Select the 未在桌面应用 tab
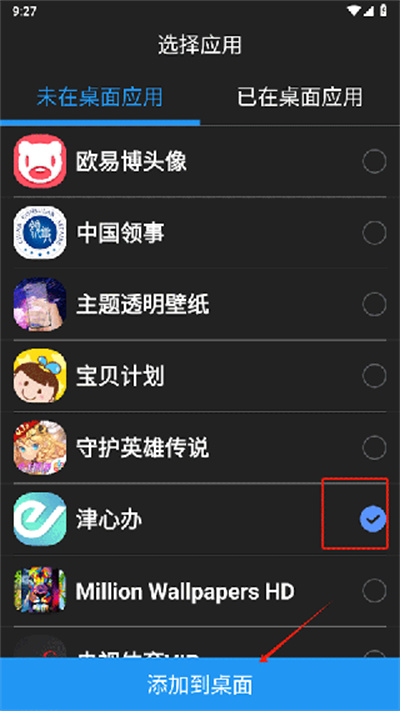400x711 pixels. (100, 97)
